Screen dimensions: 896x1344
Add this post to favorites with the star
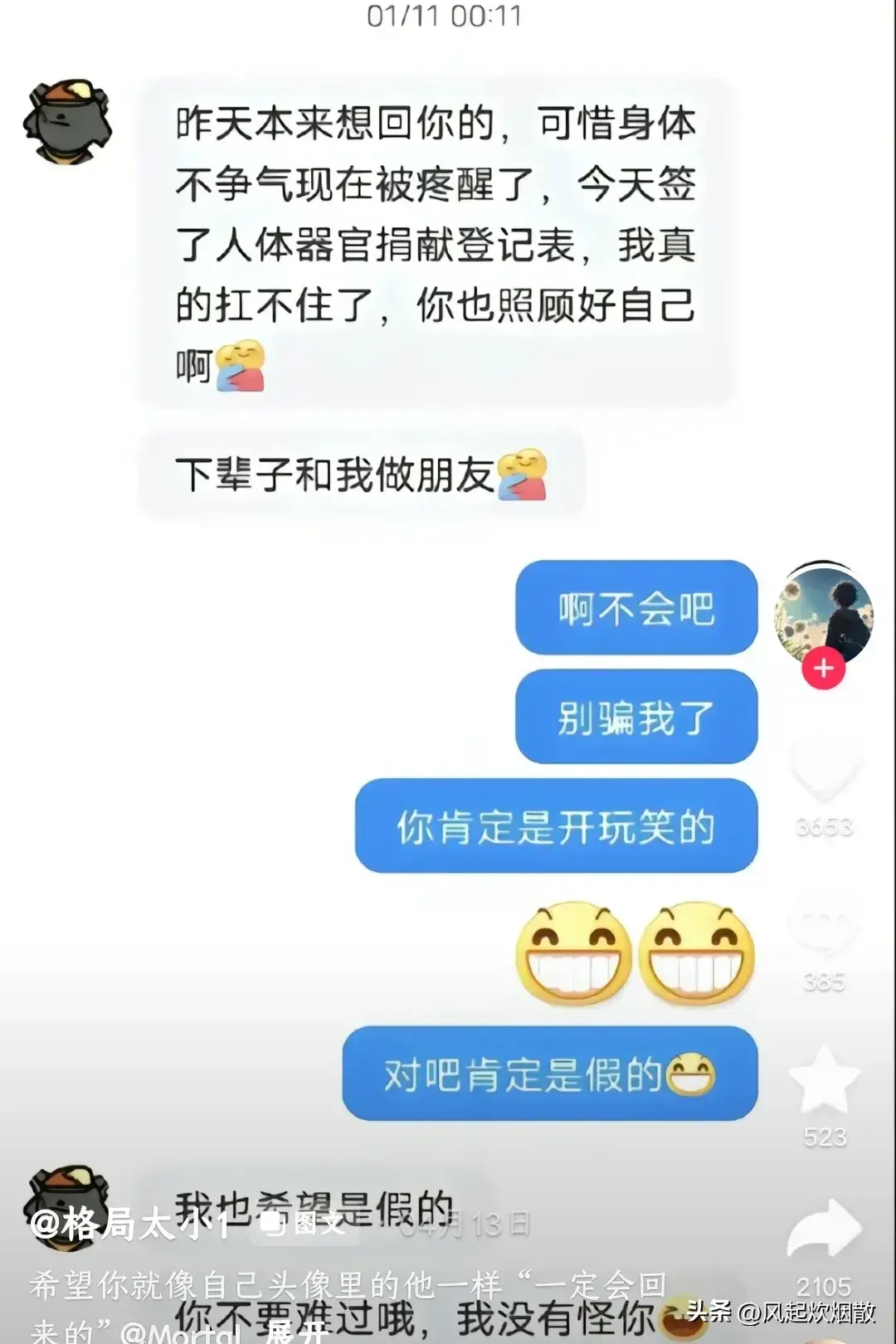coord(823,1080)
